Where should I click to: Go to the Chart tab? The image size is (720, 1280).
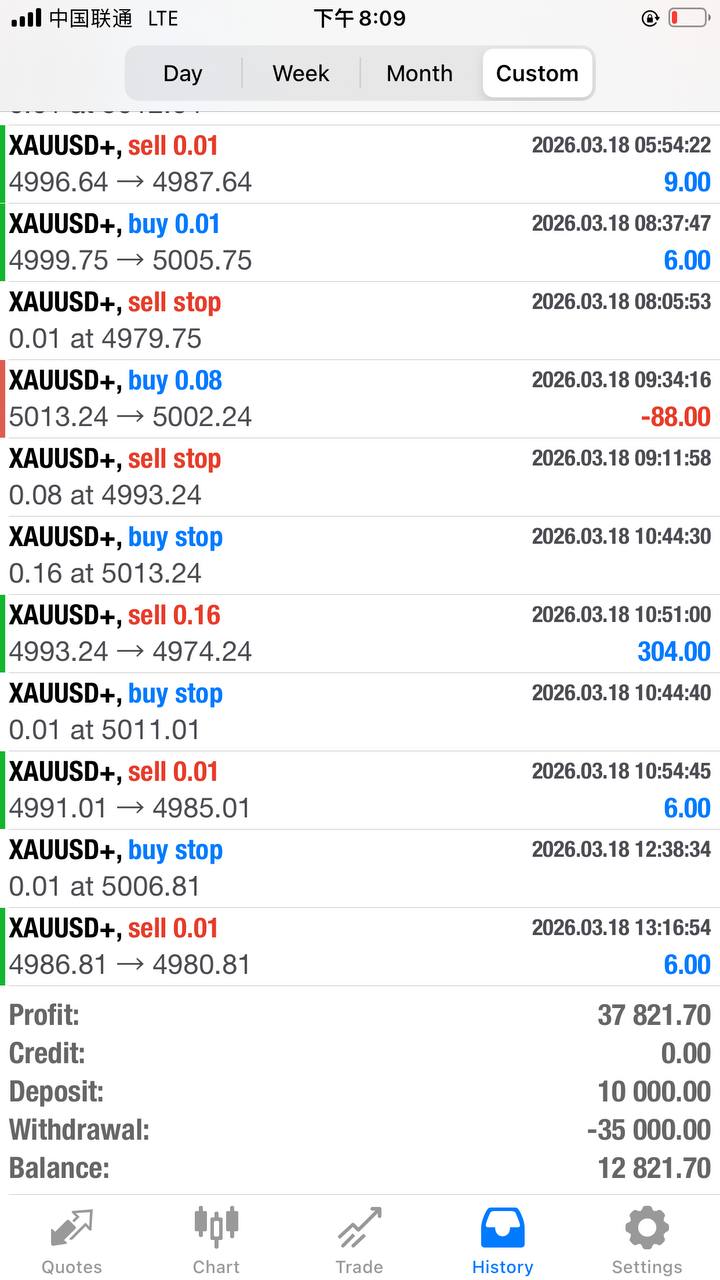pos(216,1240)
